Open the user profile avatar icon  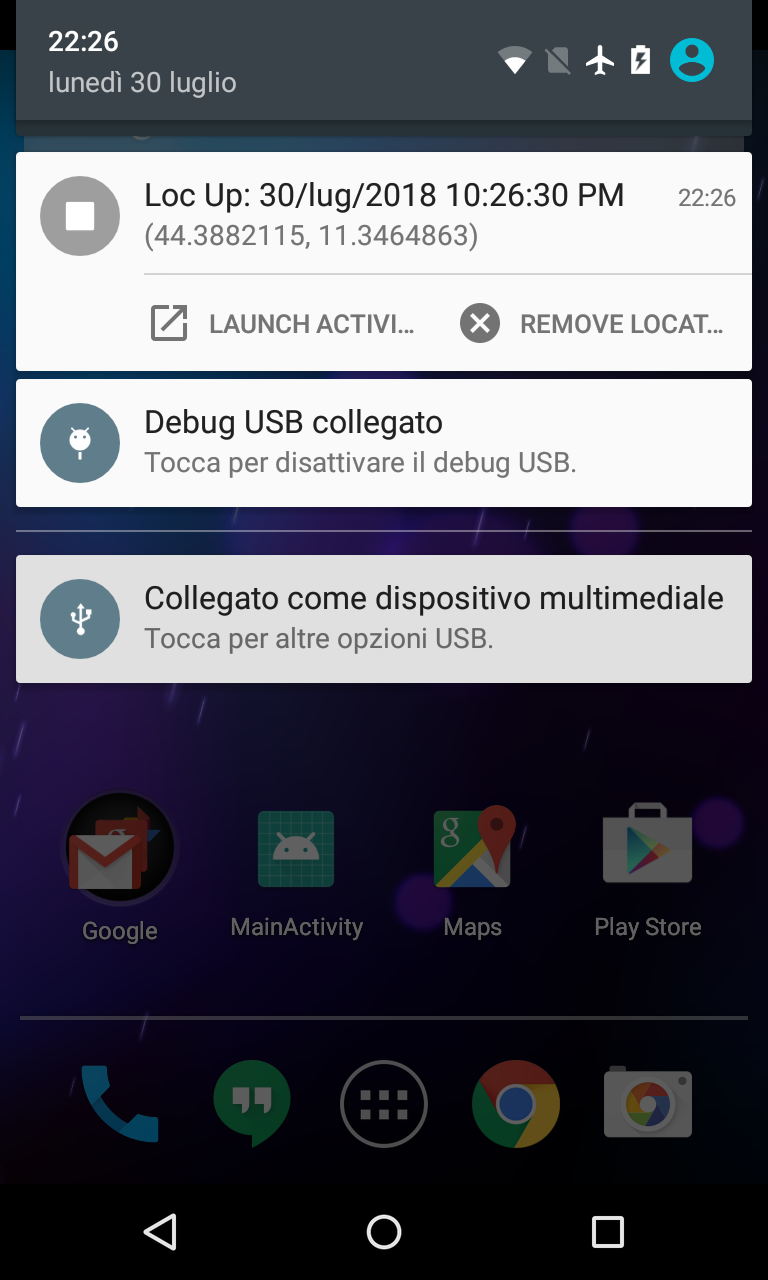[691, 61]
